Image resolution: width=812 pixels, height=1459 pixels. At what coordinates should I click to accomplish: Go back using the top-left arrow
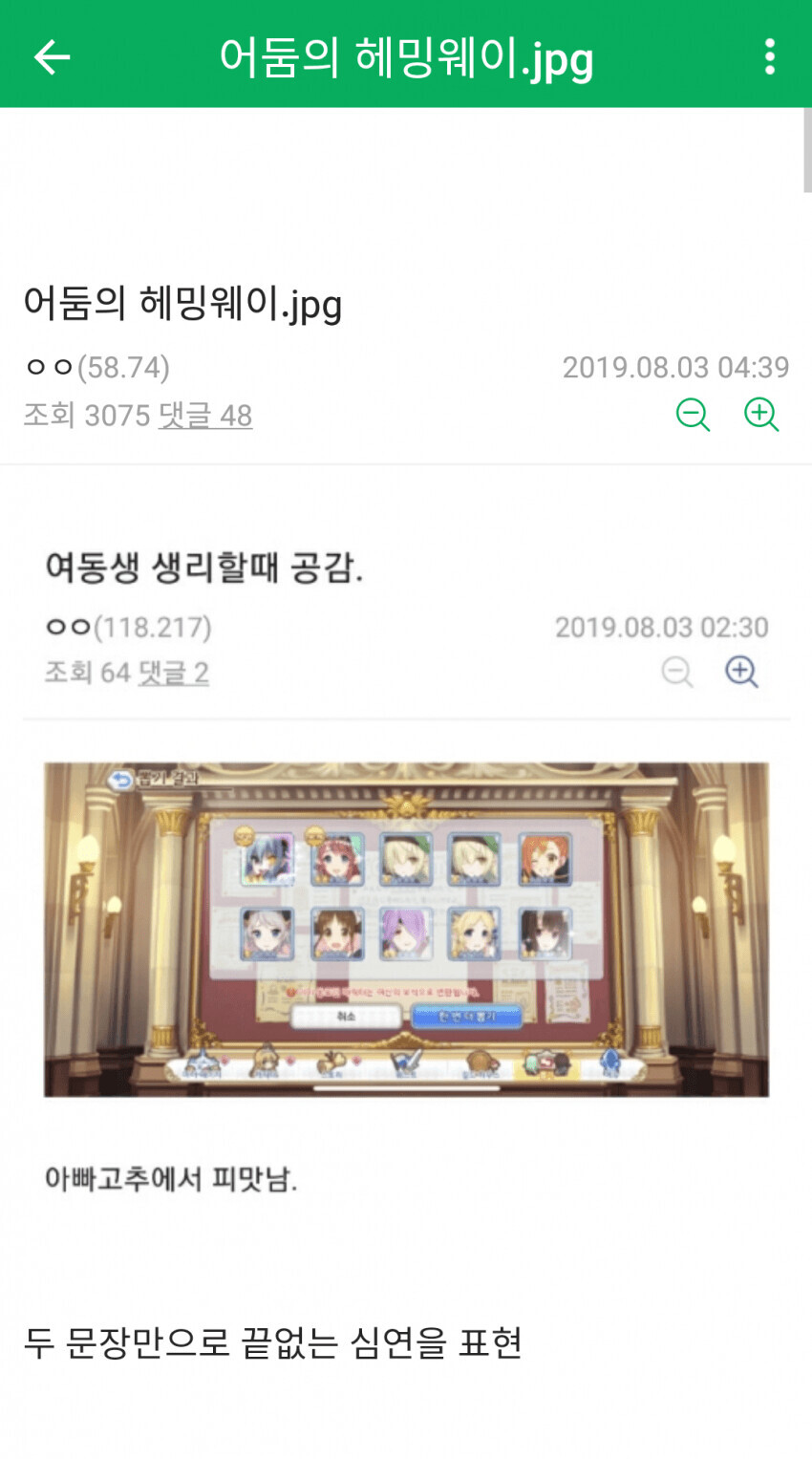[x=52, y=57]
